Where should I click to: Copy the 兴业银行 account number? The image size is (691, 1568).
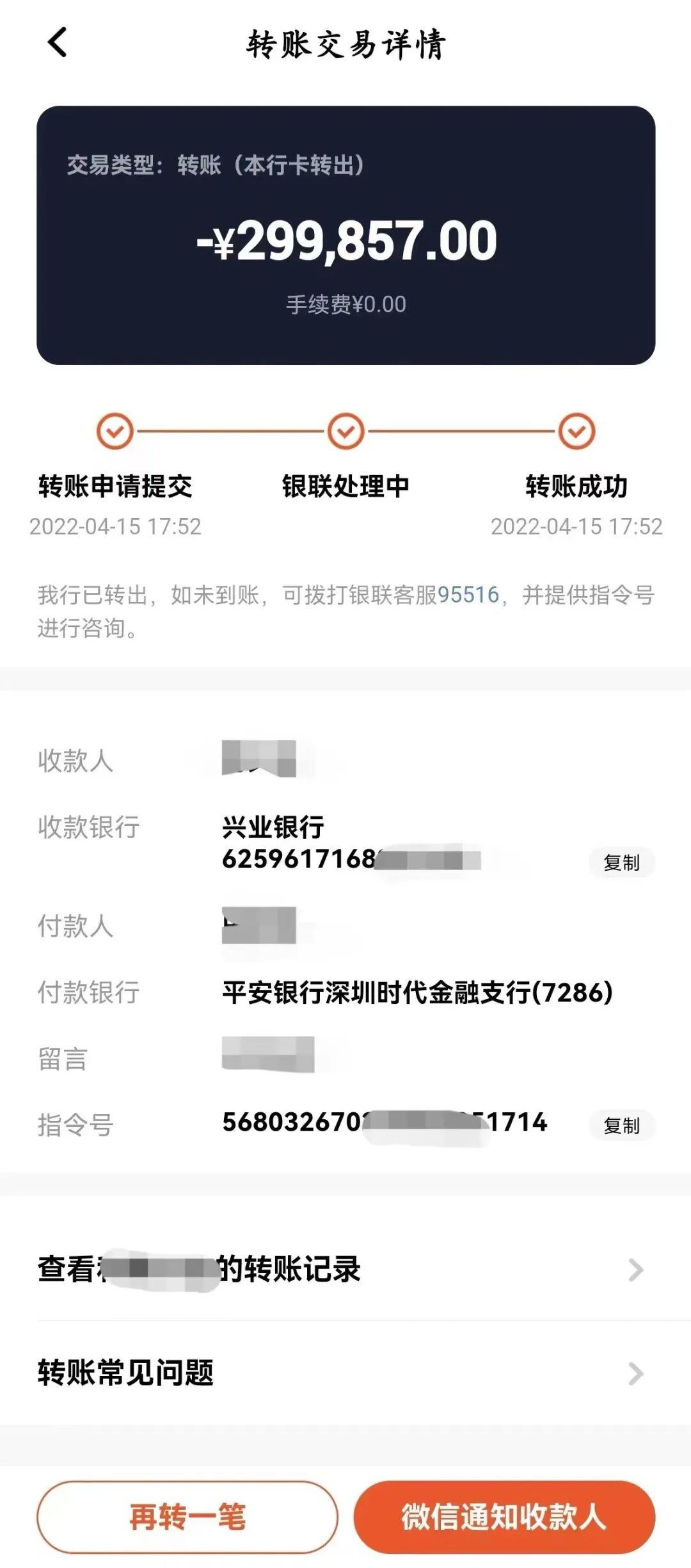(621, 862)
